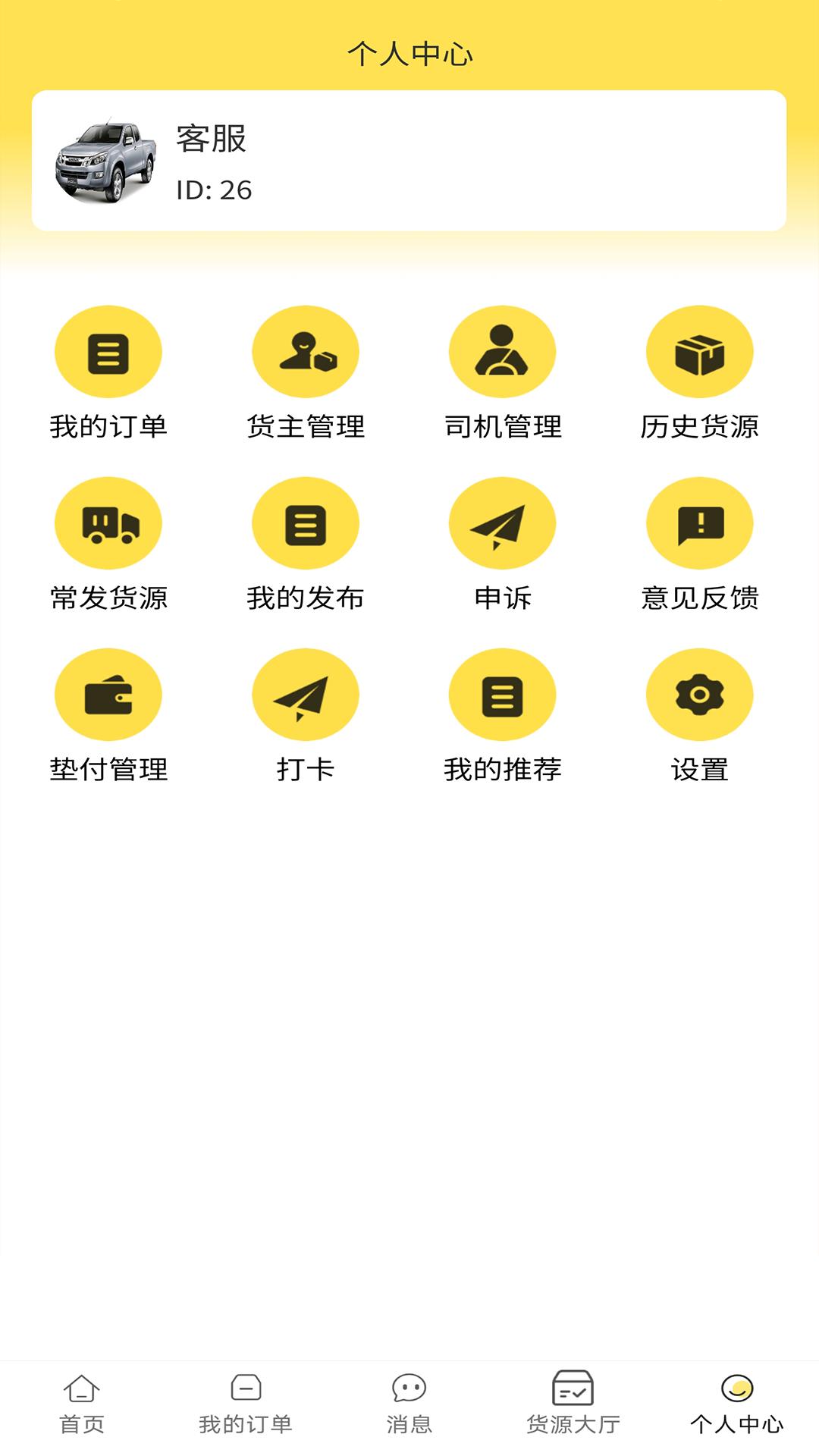Open 设置 (Settings) gear icon

[701, 694]
